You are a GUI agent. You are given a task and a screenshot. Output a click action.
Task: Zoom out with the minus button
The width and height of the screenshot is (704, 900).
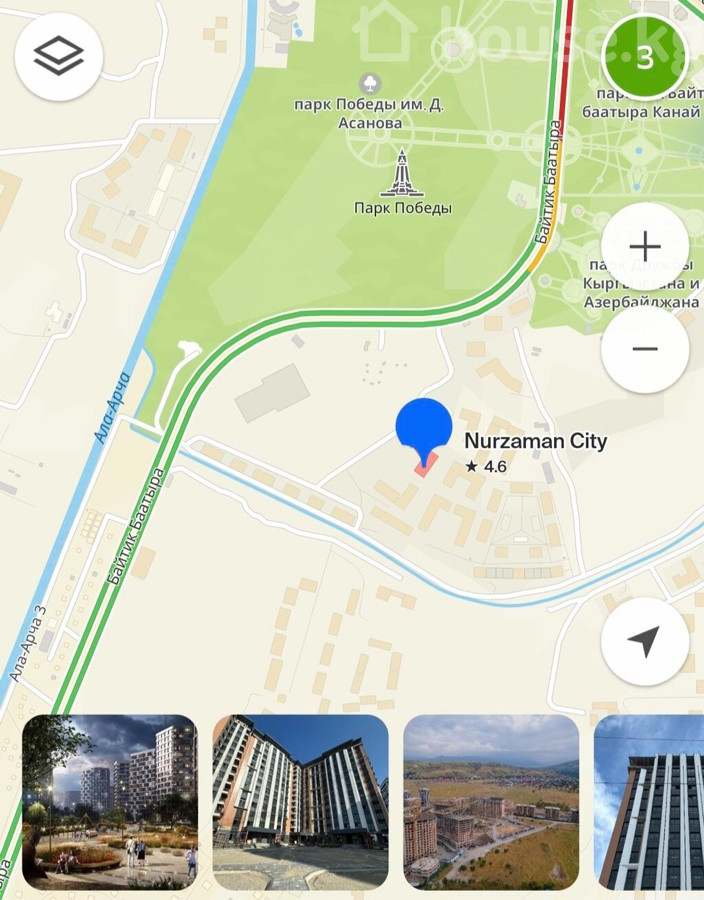point(645,348)
